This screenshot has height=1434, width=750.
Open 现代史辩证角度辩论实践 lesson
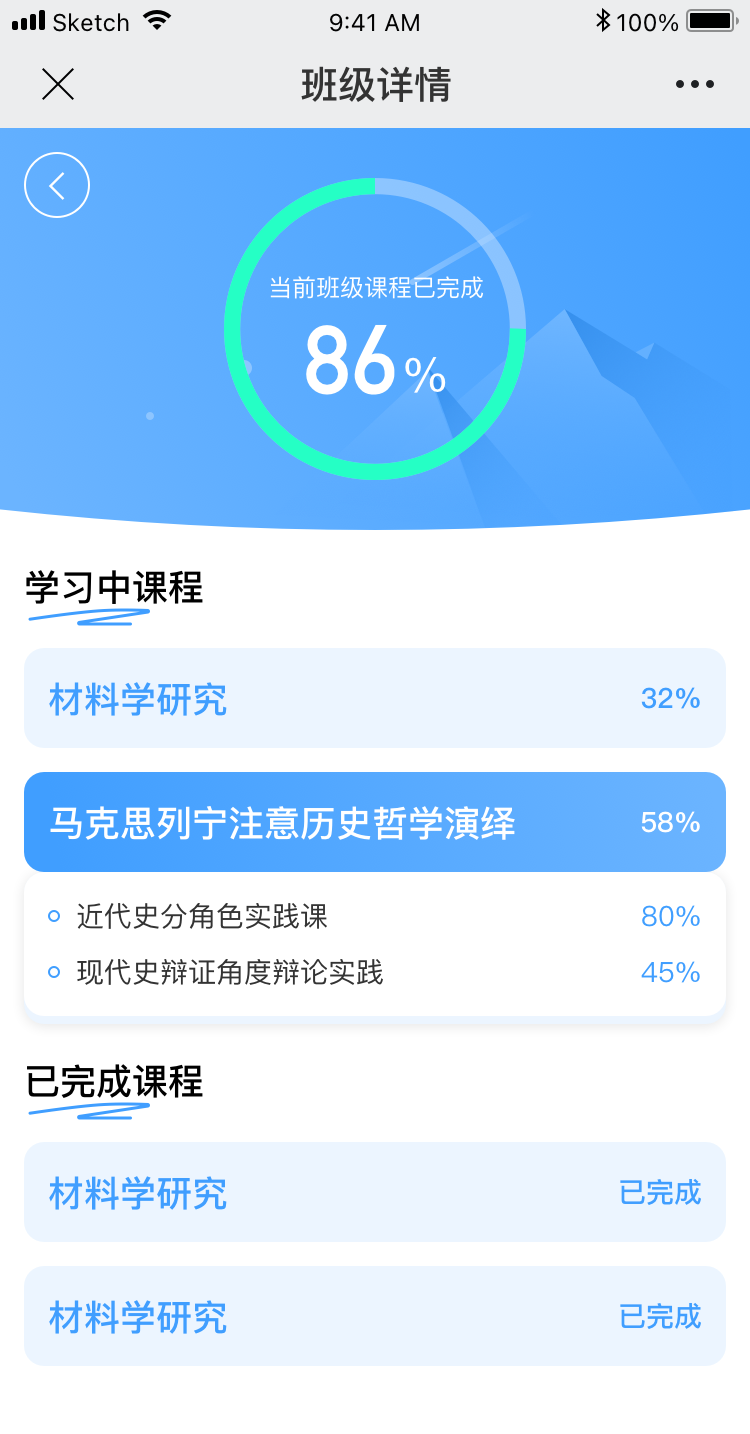374,972
